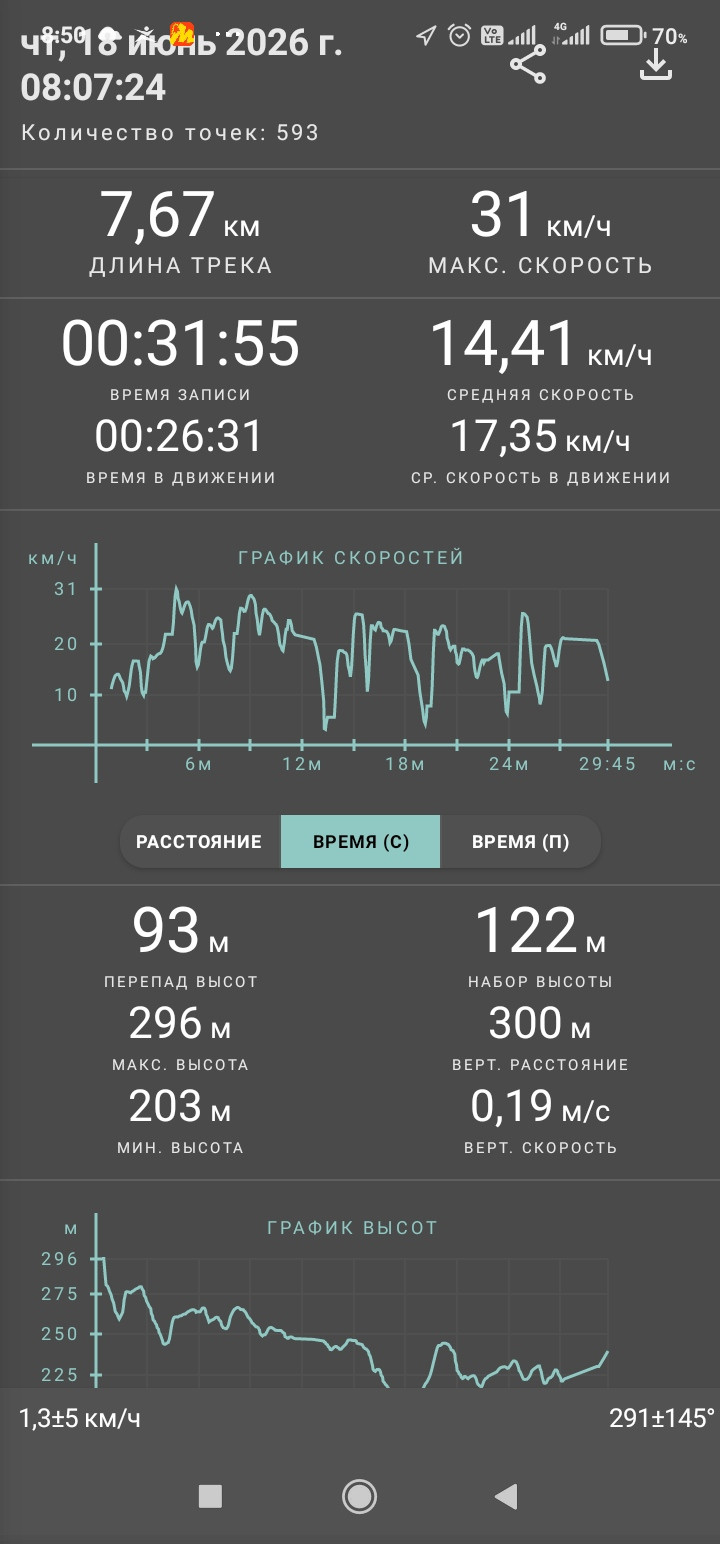Go back using the system back button
720x1544 pixels.
coord(507,1468)
